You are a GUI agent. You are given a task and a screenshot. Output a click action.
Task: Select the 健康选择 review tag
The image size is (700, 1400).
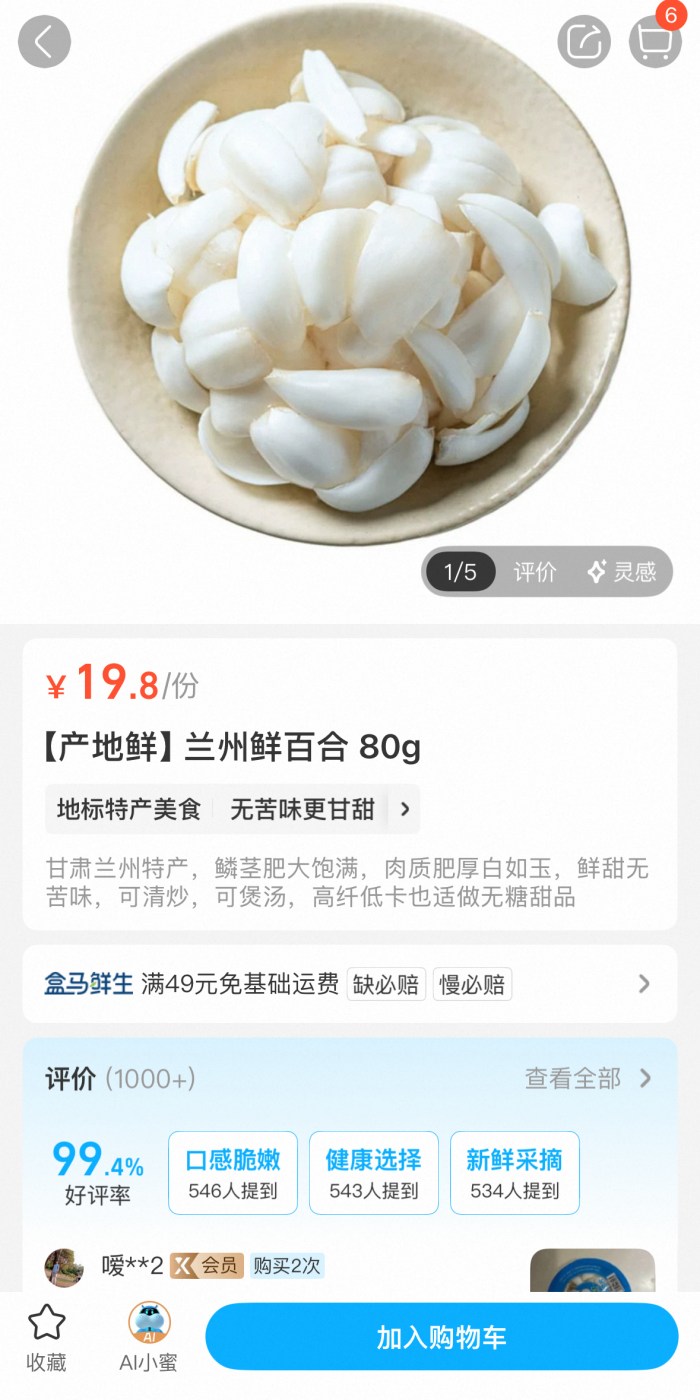coord(374,1173)
